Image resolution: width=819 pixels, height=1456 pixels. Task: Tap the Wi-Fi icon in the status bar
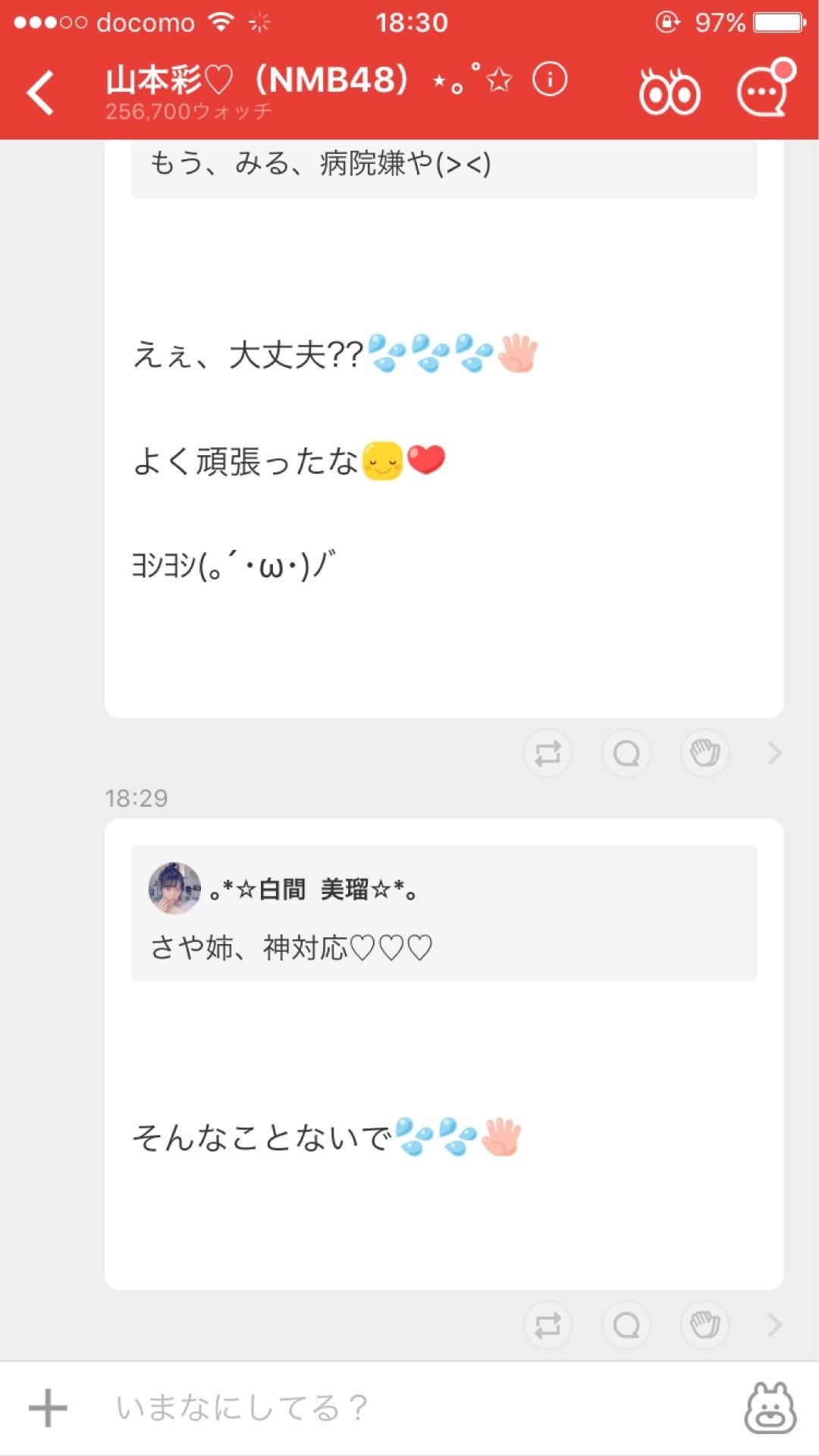click(x=219, y=21)
